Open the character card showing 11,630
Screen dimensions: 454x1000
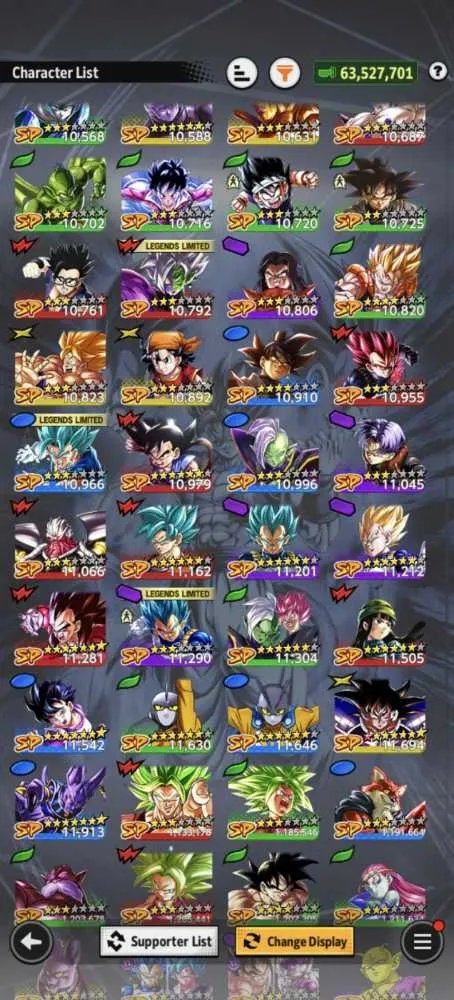click(x=167, y=716)
